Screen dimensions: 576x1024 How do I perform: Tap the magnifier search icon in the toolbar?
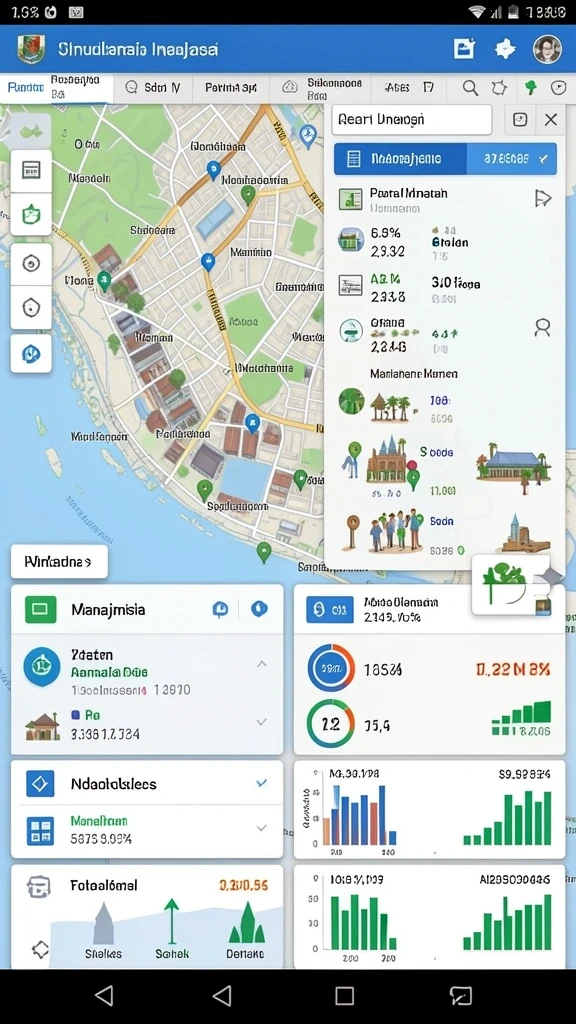click(470, 88)
